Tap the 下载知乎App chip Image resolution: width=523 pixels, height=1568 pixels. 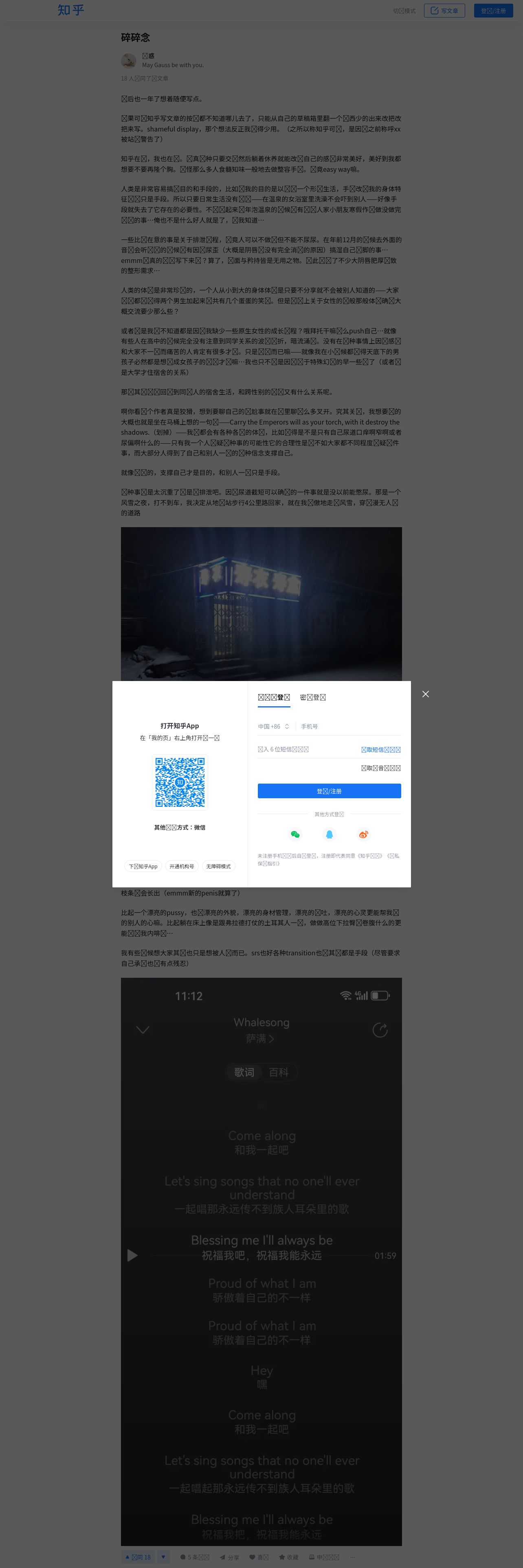(x=143, y=866)
